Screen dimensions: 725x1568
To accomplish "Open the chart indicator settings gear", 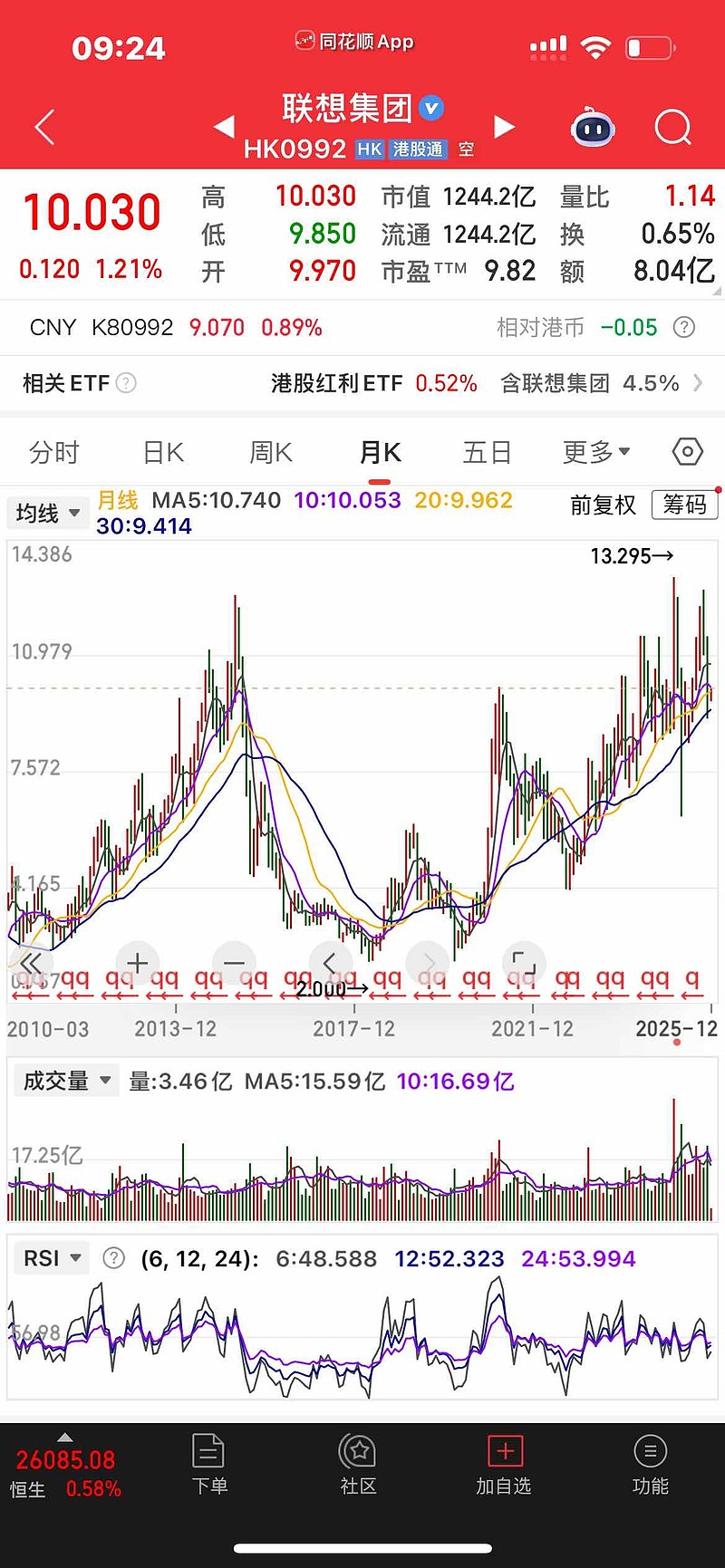I will tap(687, 451).
